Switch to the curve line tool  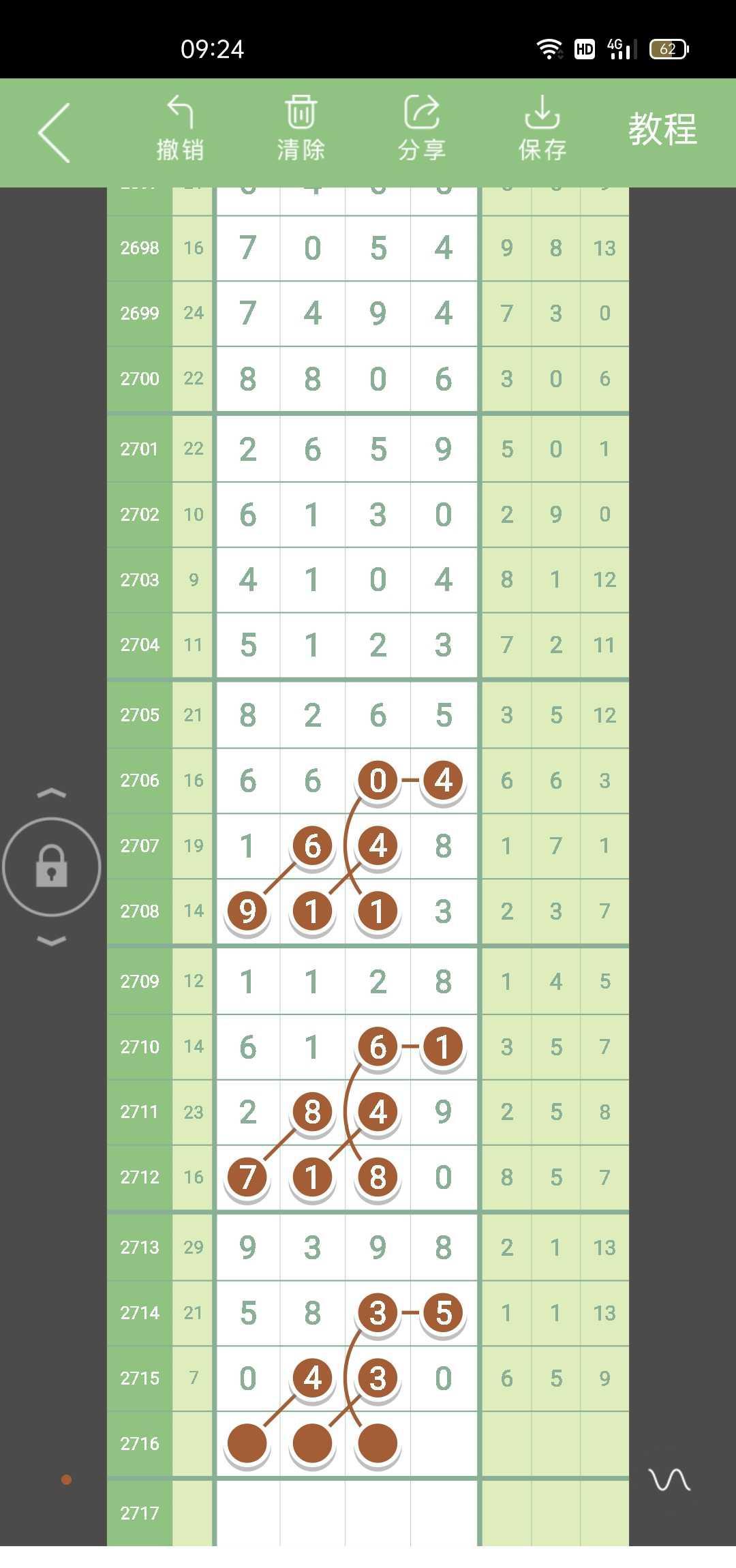click(669, 1480)
